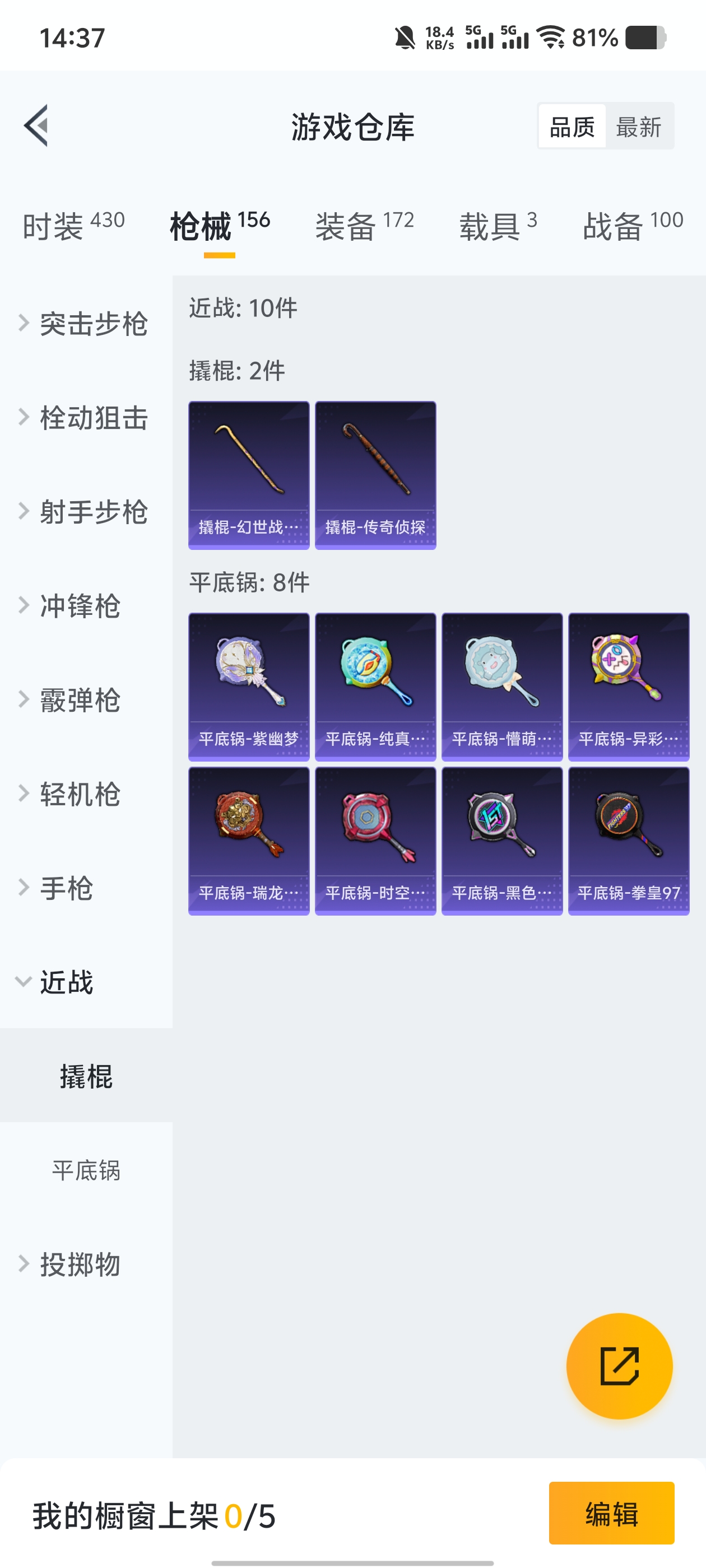Expand the 冲锋枪 category
Screen dimensions: 706x1568
click(x=79, y=606)
